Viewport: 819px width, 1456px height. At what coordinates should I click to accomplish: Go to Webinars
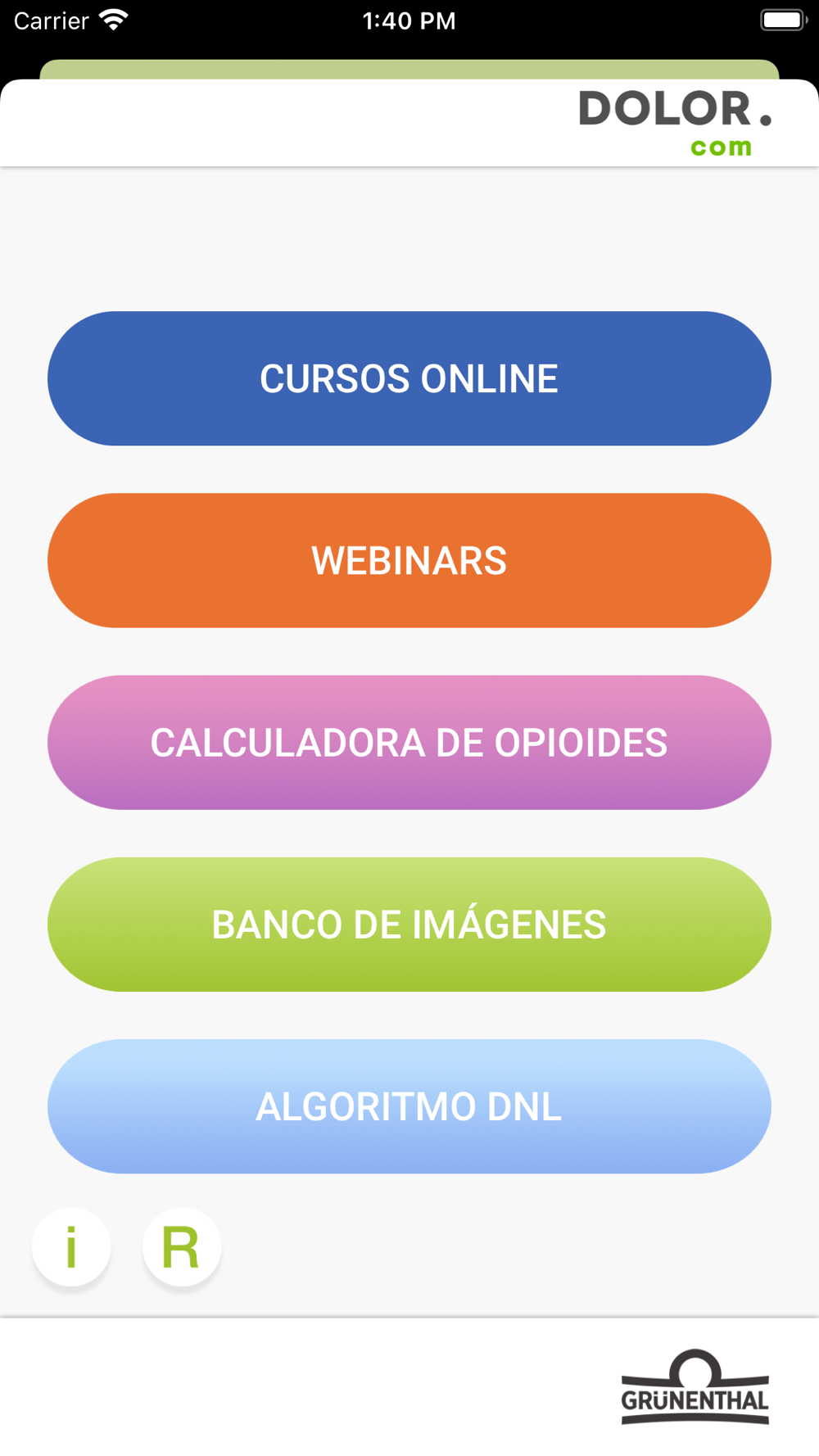pyautogui.click(x=409, y=561)
